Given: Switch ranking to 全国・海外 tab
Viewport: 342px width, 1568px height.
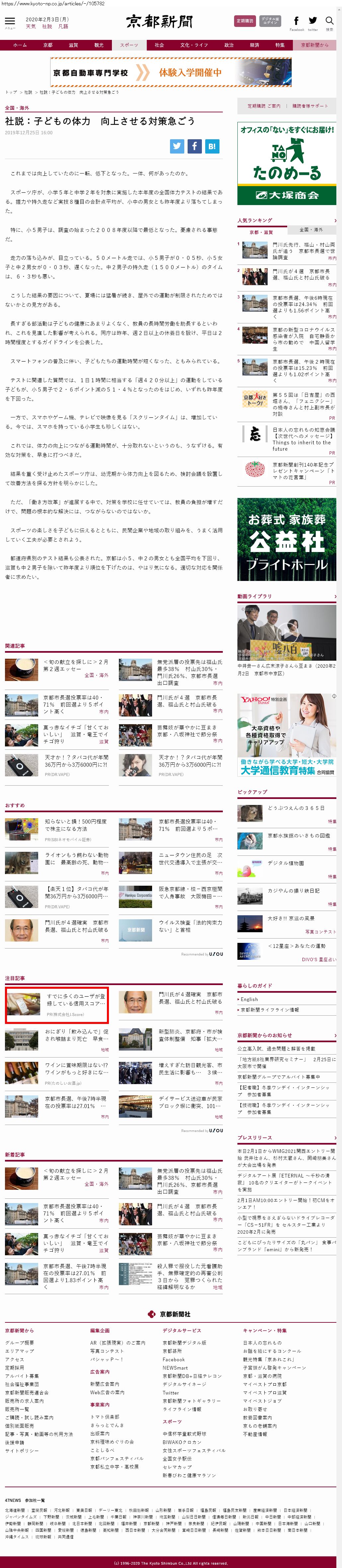Looking at the screenshot, I should 311,230.
